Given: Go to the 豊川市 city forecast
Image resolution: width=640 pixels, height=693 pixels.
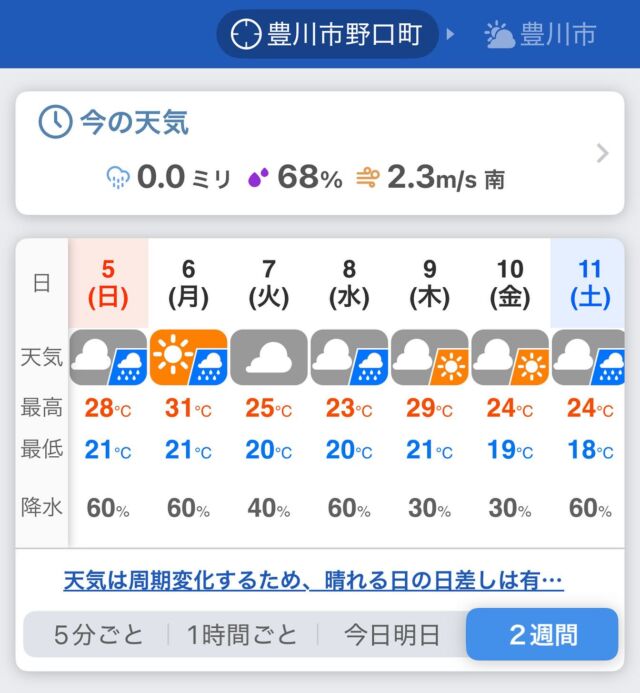Looking at the screenshot, I should pyautogui.click(x=541, y=35).
